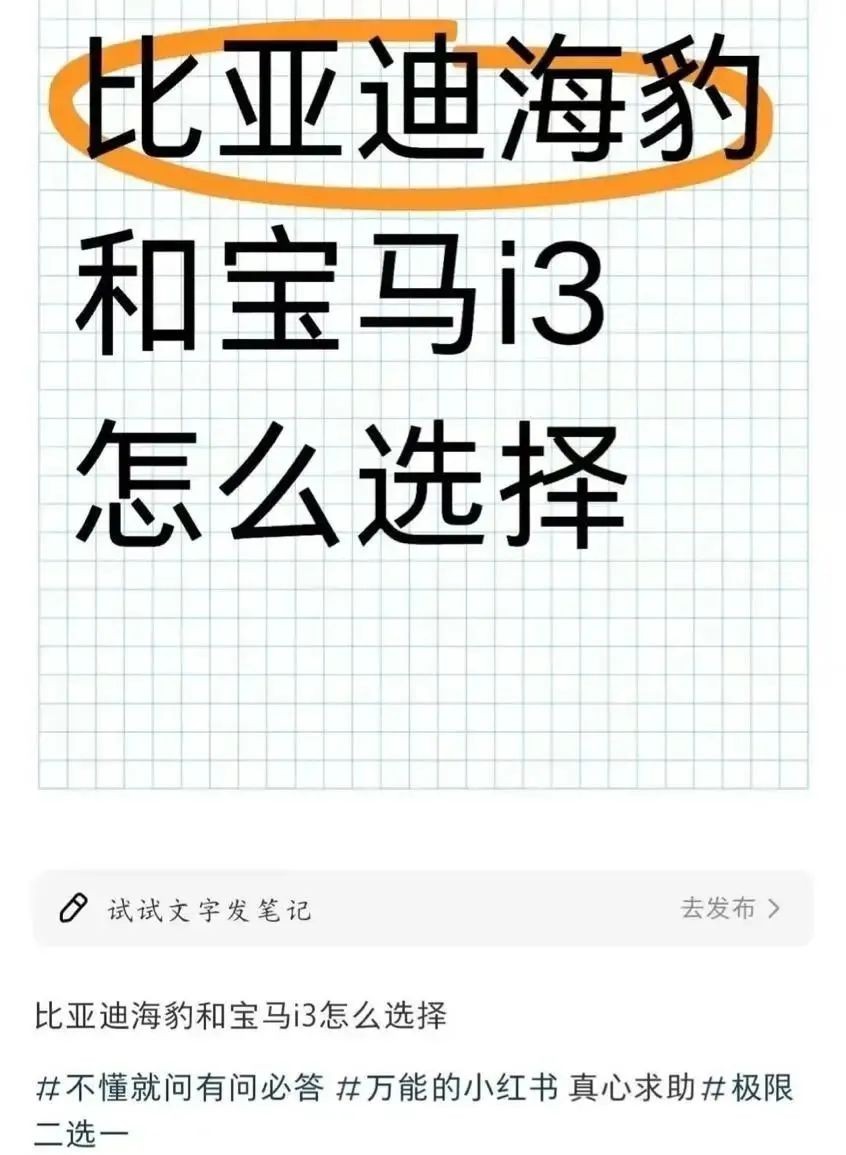
Task: View the note's text image full screen
Action: click(423, 400)
